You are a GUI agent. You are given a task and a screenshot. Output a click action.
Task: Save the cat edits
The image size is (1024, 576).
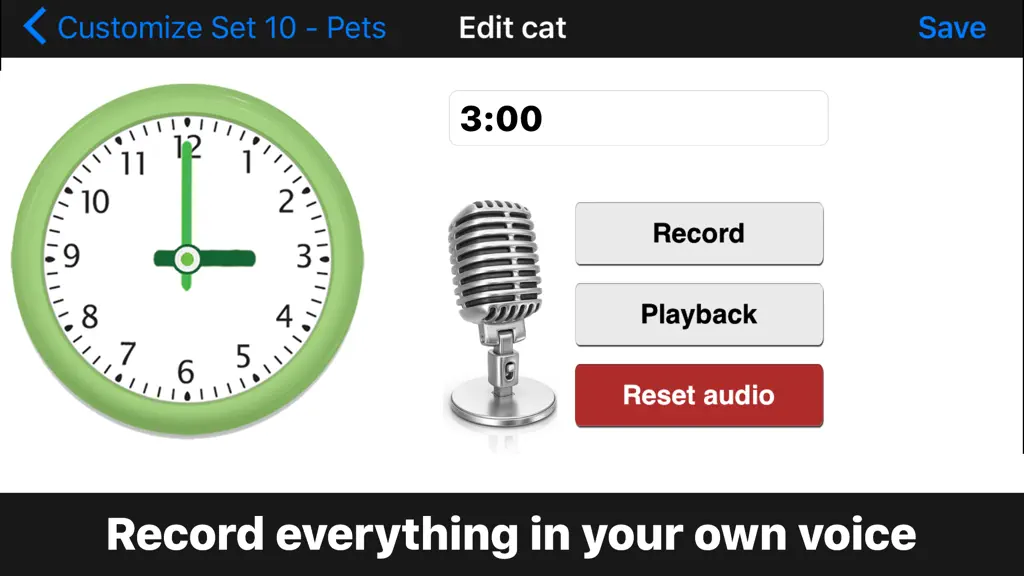click(952, 27)
